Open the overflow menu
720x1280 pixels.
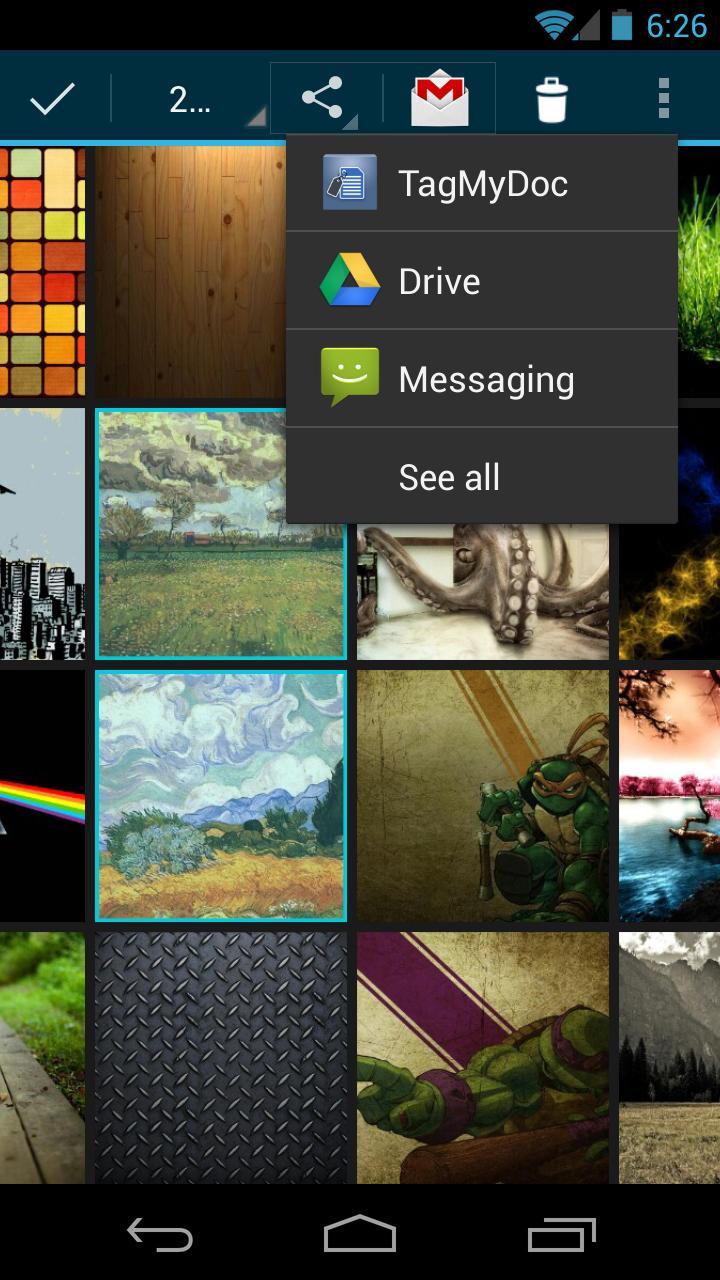[x=662, y=99]
